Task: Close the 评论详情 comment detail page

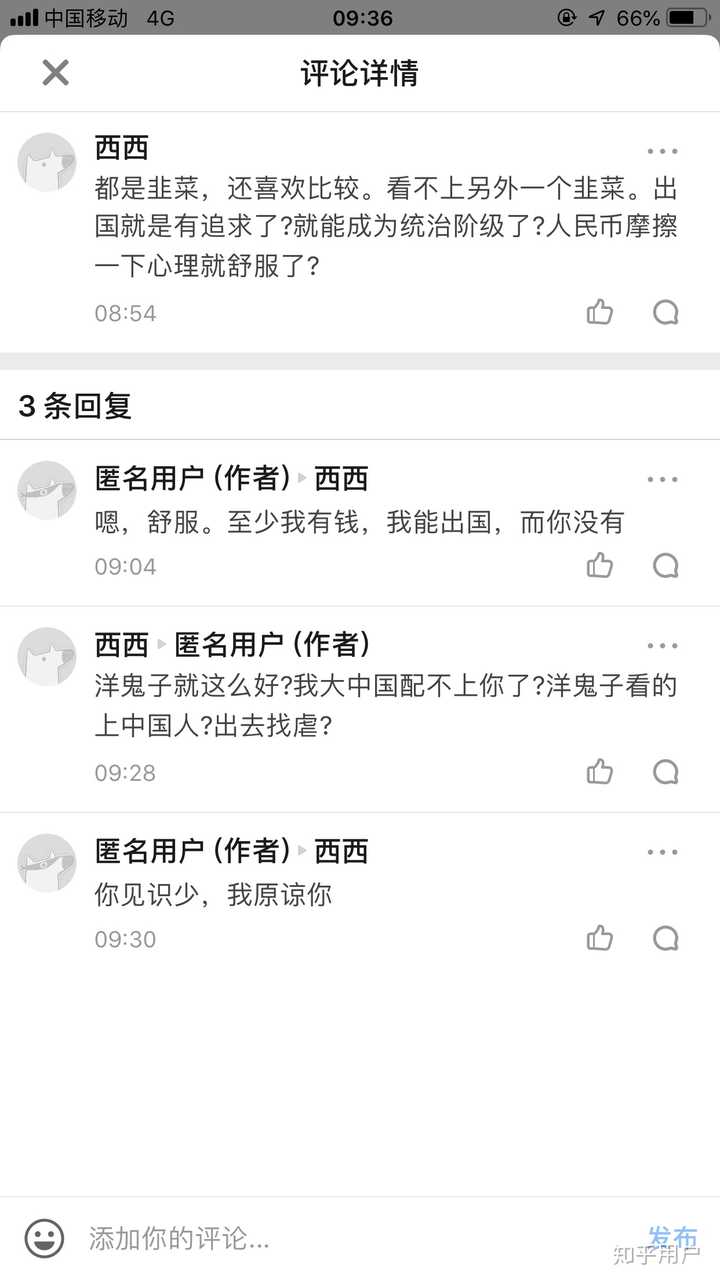Action: tap(55, 72)
